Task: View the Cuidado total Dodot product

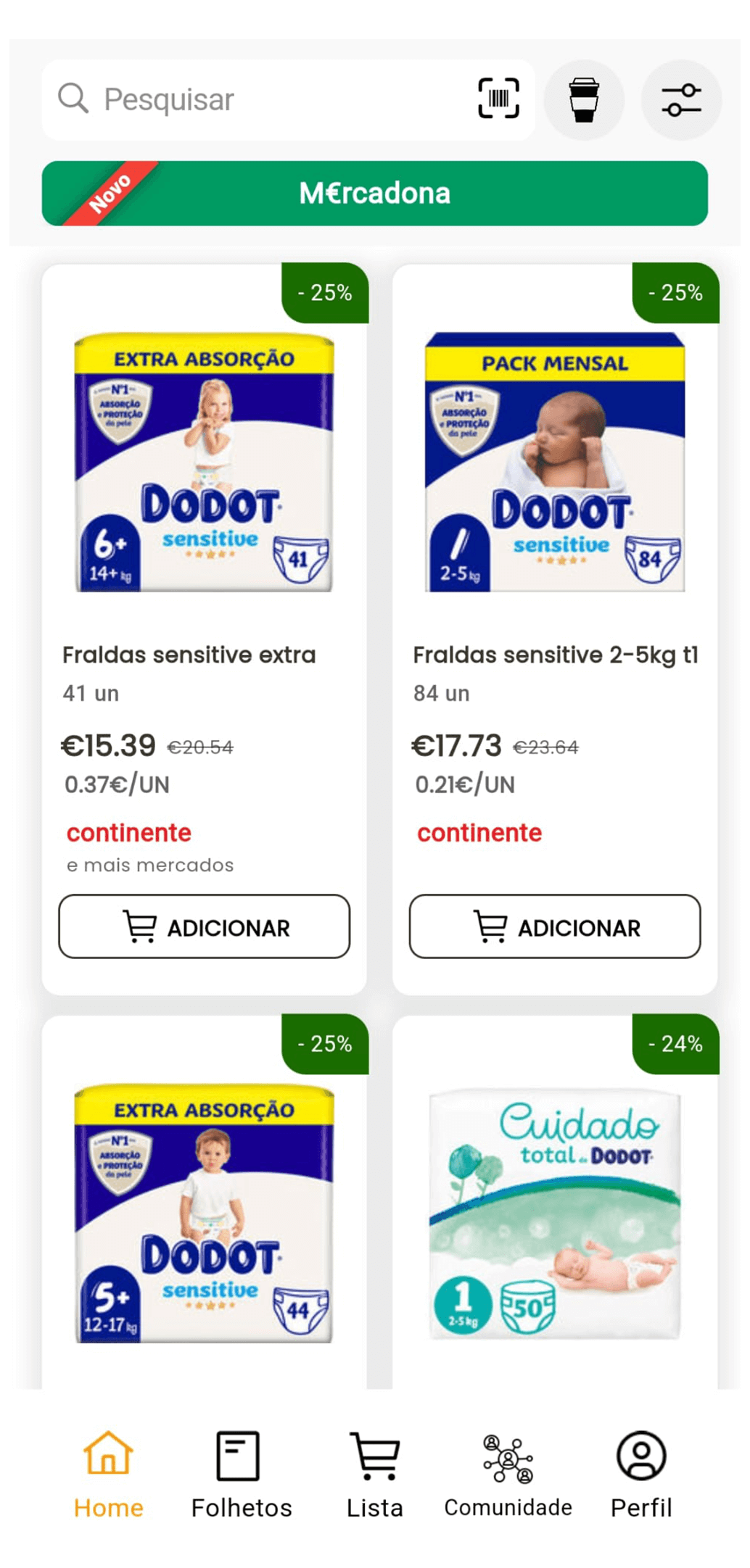Action: (x=555, y=1214)
